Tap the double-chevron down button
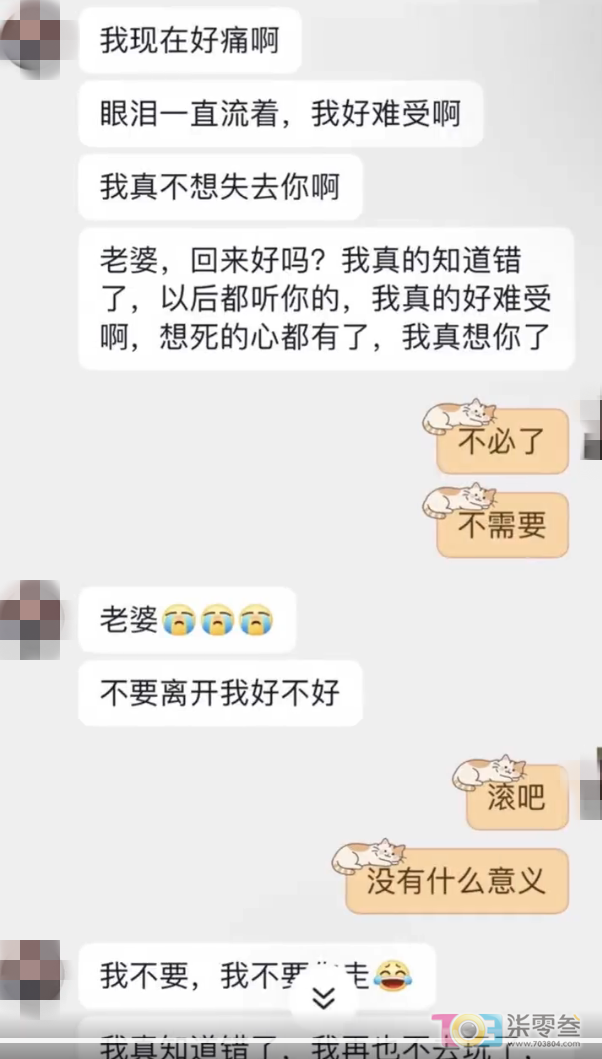Image resolution: width=602 pixels, height=1059 pixels. [x=322, y=996]
